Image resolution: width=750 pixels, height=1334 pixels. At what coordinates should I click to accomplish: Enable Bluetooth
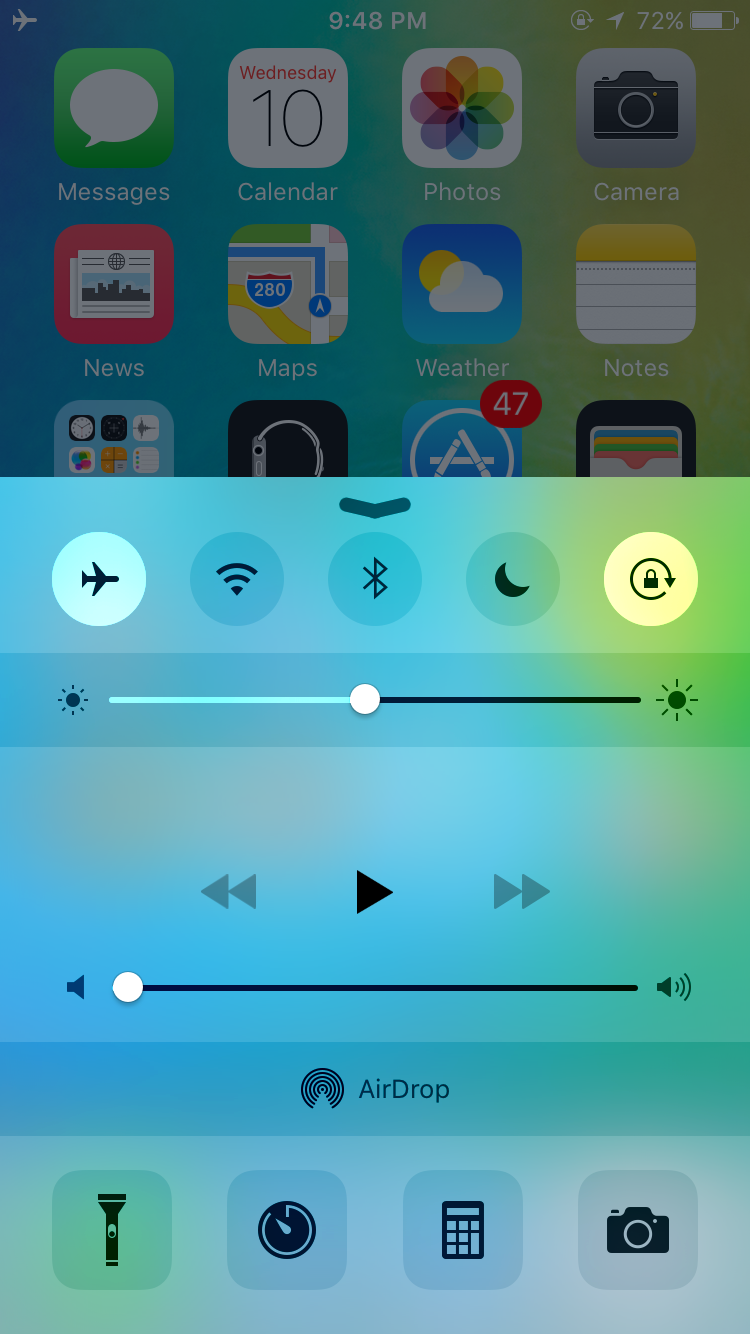click(375, 579)
